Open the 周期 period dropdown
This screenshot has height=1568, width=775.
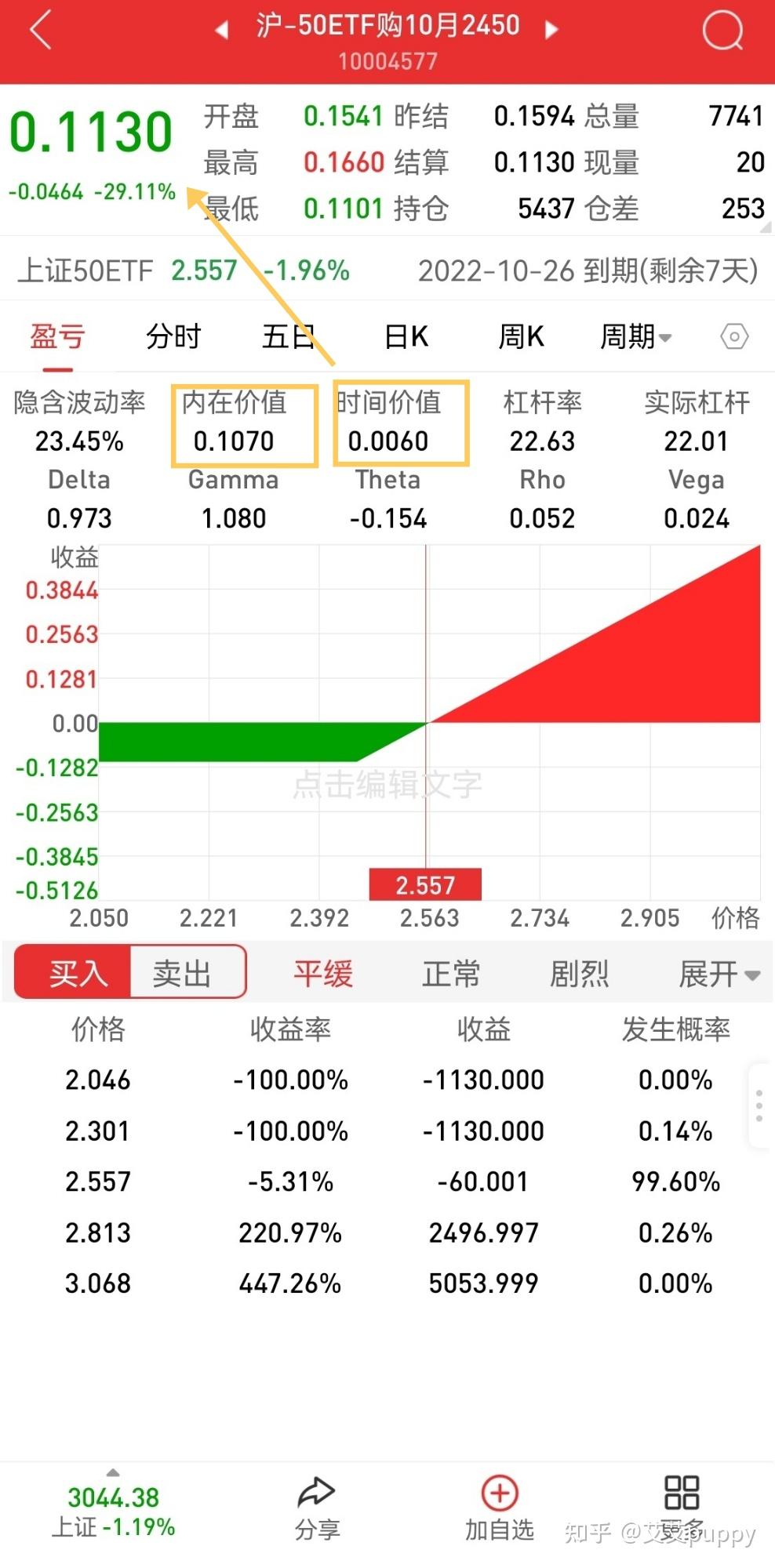[637, 336]
